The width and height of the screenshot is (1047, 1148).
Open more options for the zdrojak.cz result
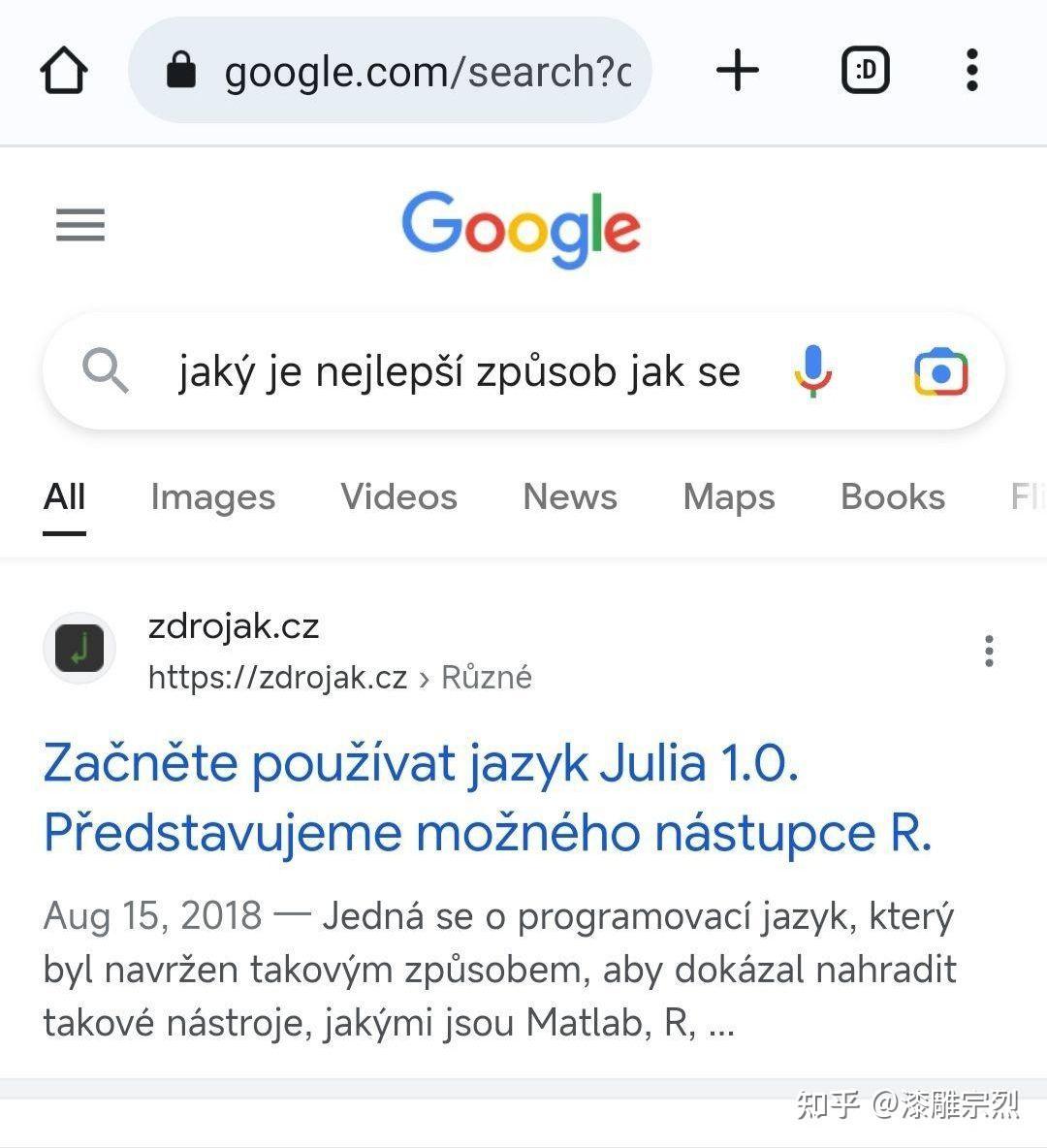pos(989,651)
